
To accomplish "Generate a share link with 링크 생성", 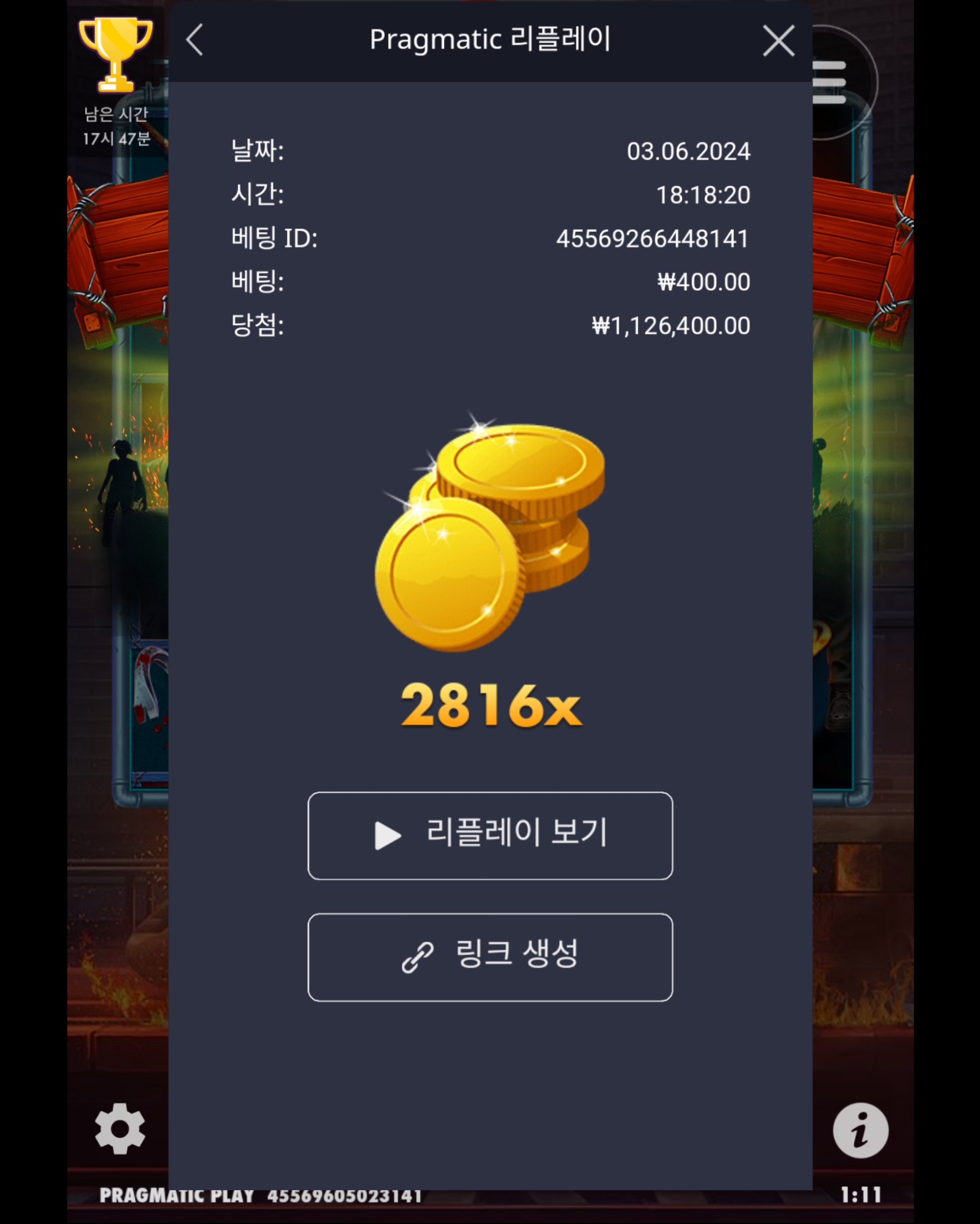I will coord(490,957).
